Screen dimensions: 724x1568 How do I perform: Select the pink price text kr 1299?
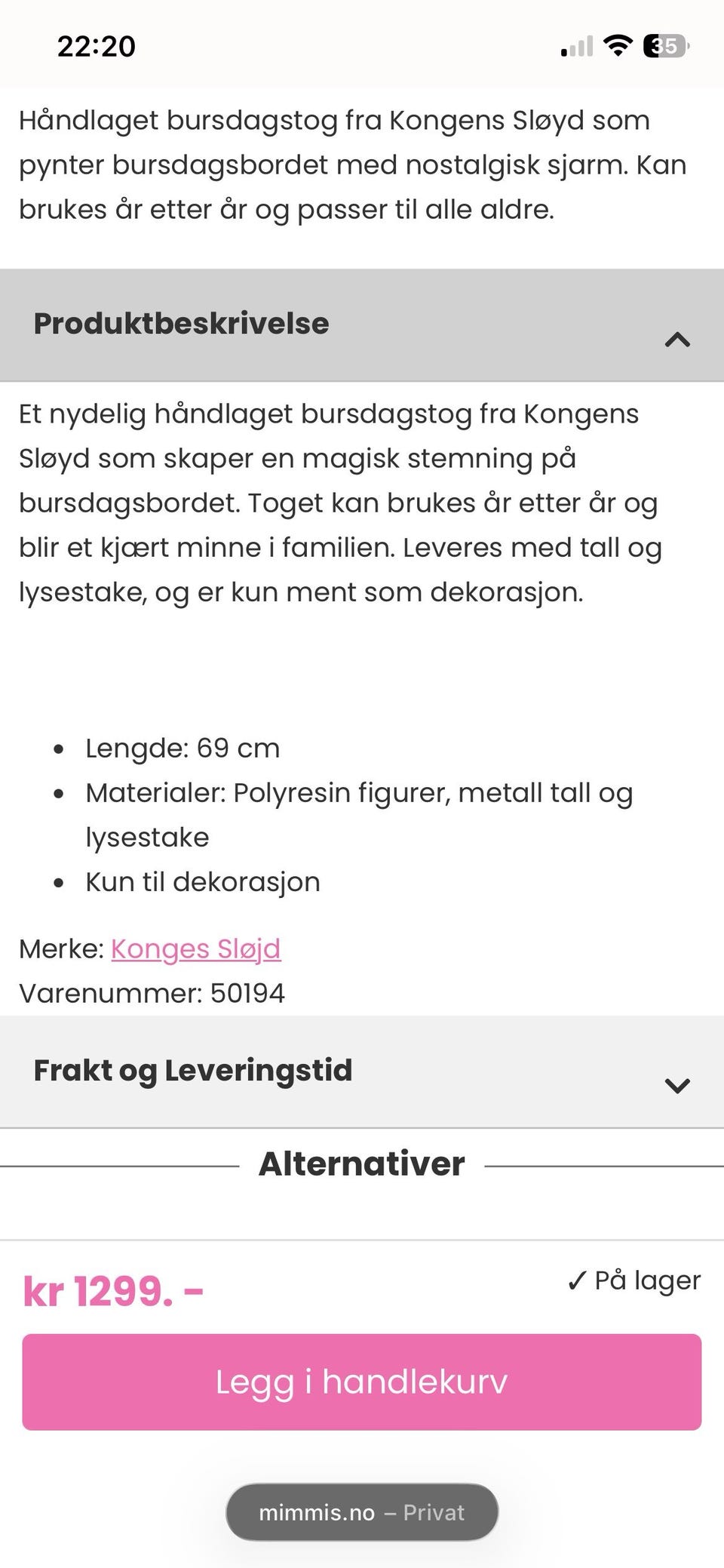coord(113,1279)
